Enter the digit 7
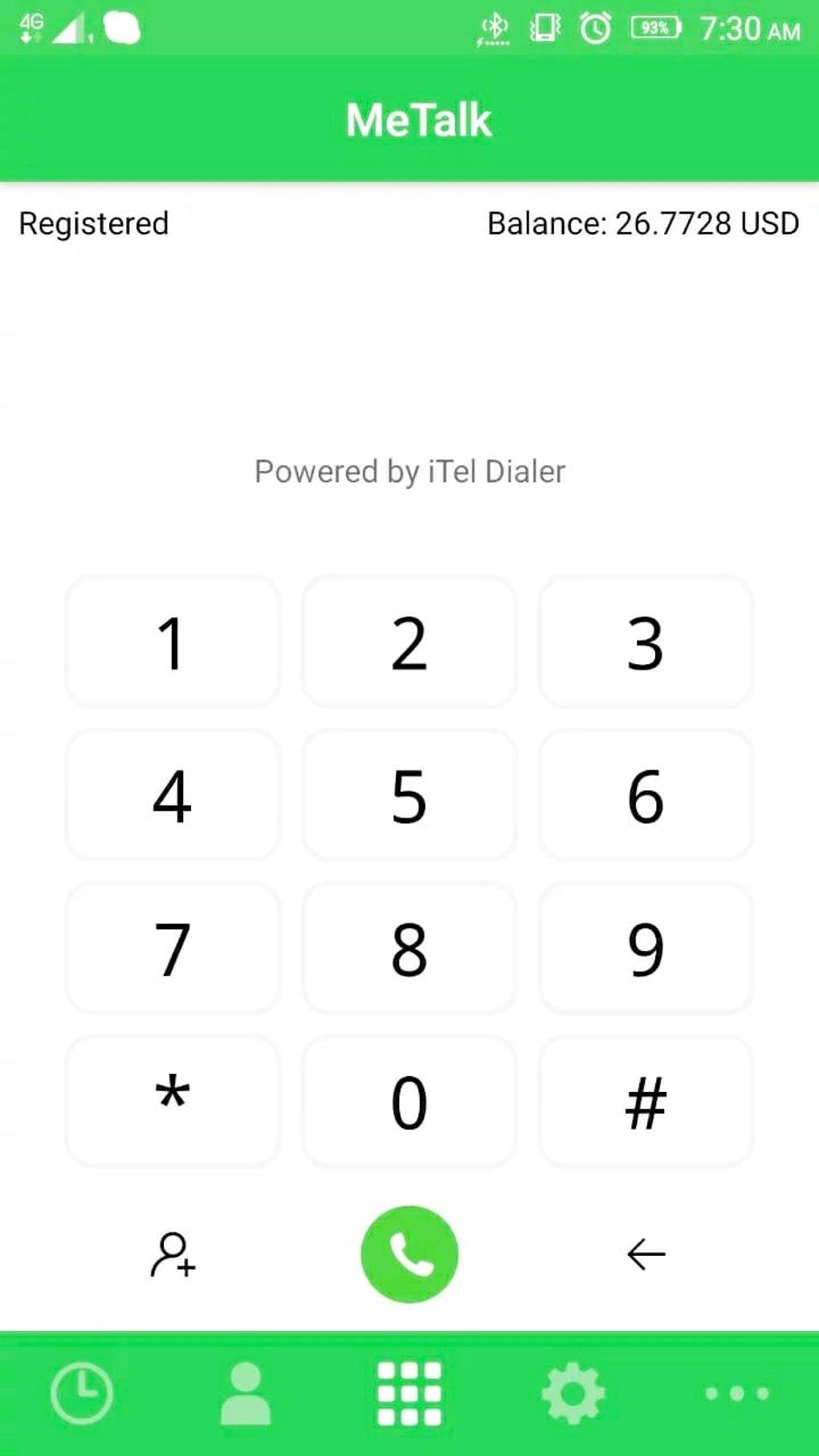This screenshot has width=819, height=1456. tap(172, 948)
